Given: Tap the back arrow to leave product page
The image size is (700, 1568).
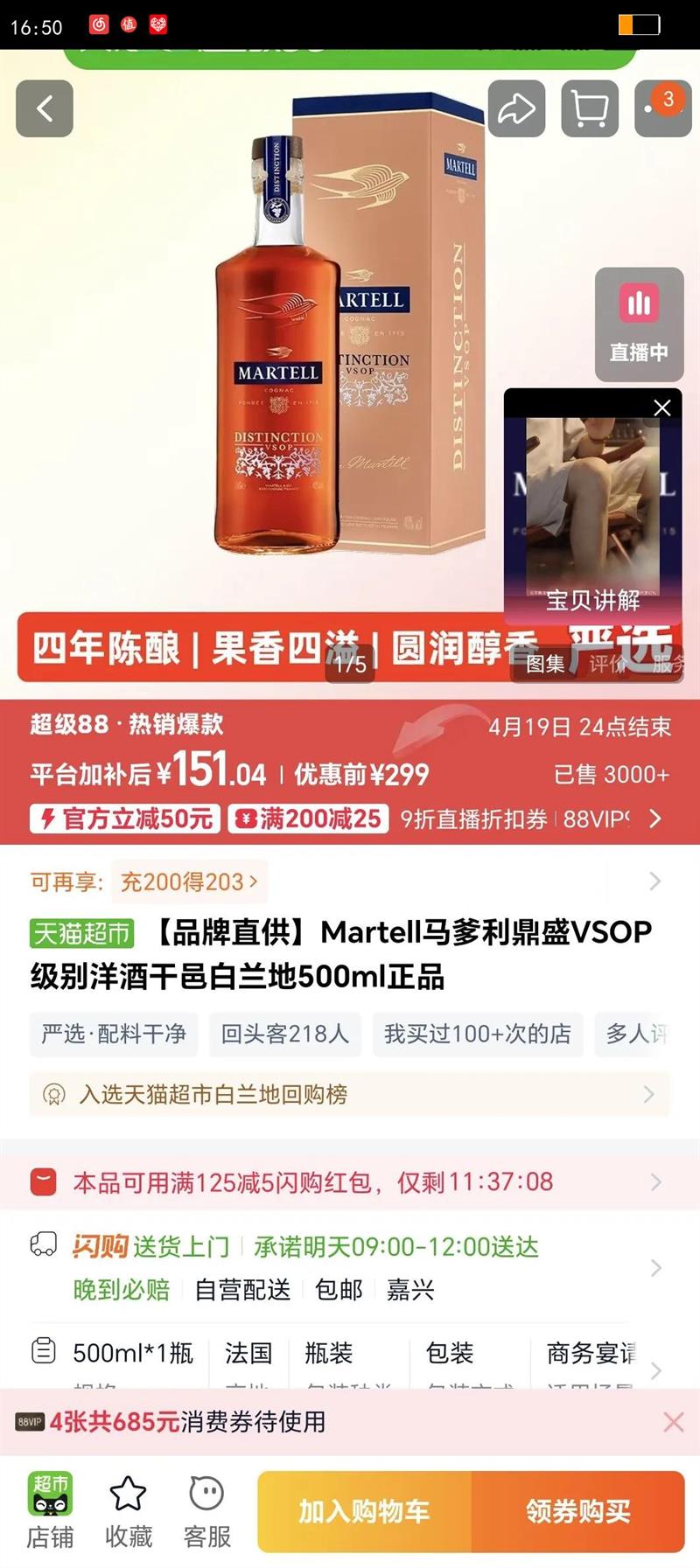Looking at the screenshot, I should click(x=43, y=108).
